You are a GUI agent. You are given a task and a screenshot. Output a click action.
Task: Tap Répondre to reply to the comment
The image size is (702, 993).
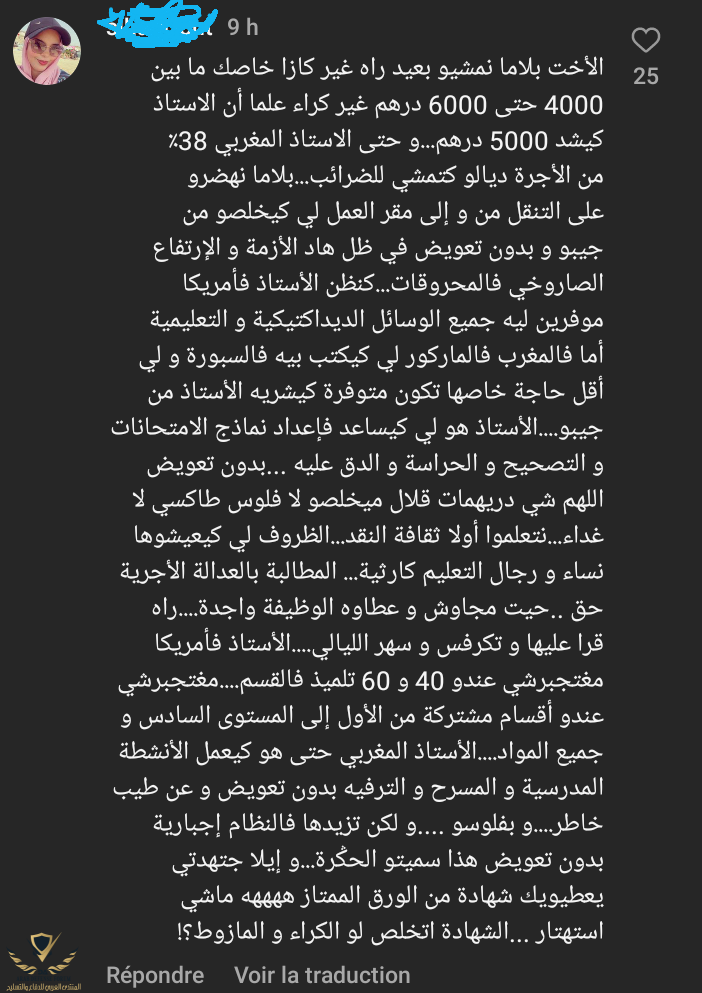(x=155, y=974)
